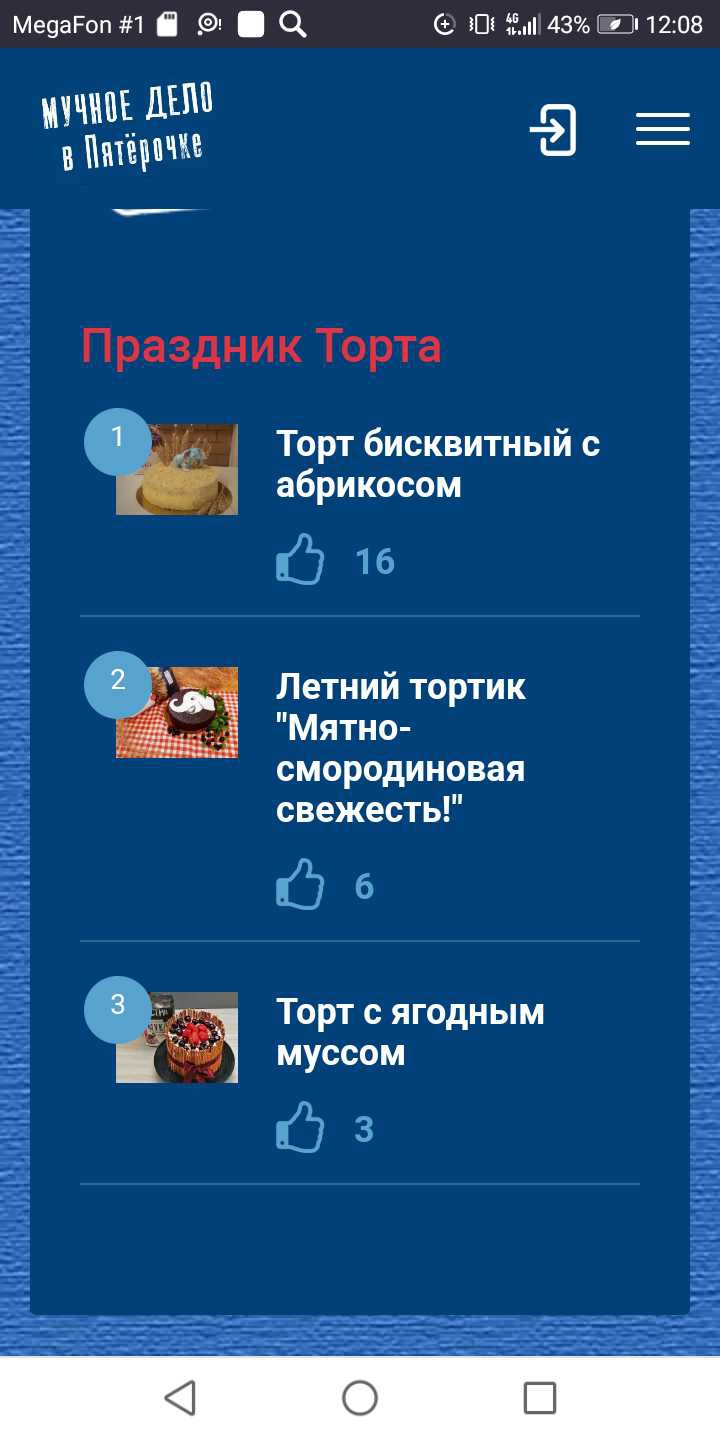The height and width of the screenshot is (1440, 720).
Task: View the berry mousse cake photo
Action: [177, 1037]
